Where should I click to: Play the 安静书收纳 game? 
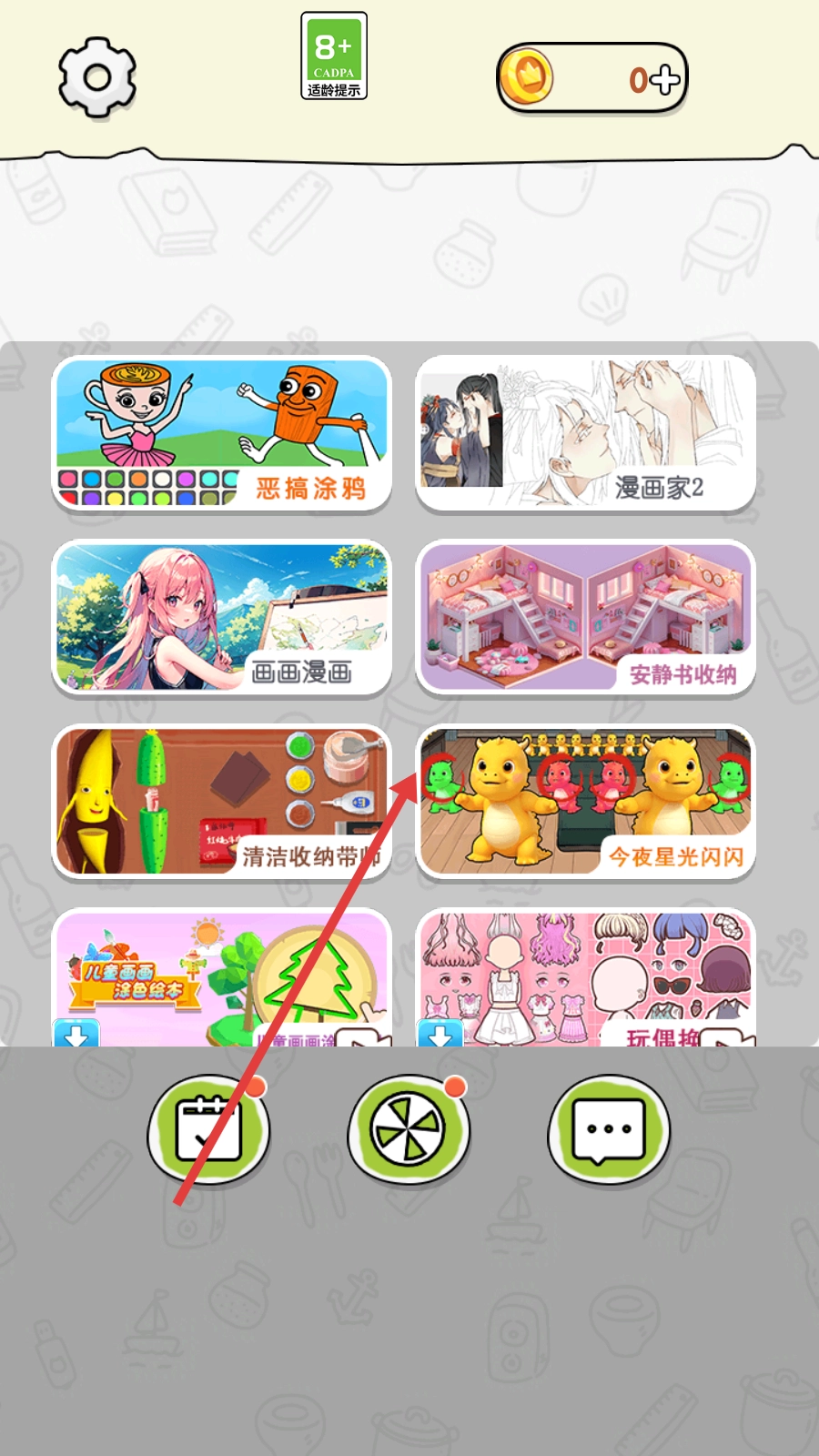coord(586,618)
